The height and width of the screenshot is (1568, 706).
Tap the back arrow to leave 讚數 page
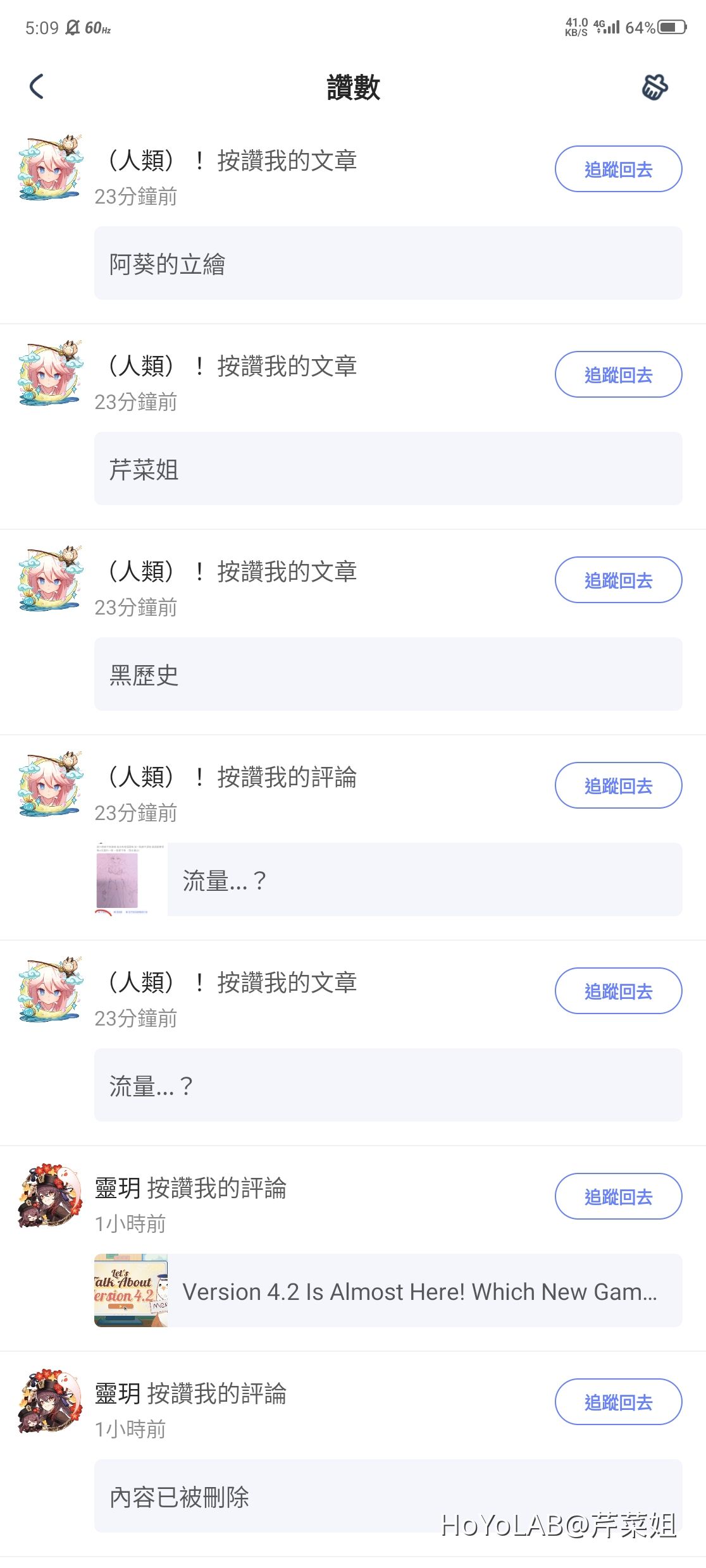pyautogui.click(x=36, y=87)
